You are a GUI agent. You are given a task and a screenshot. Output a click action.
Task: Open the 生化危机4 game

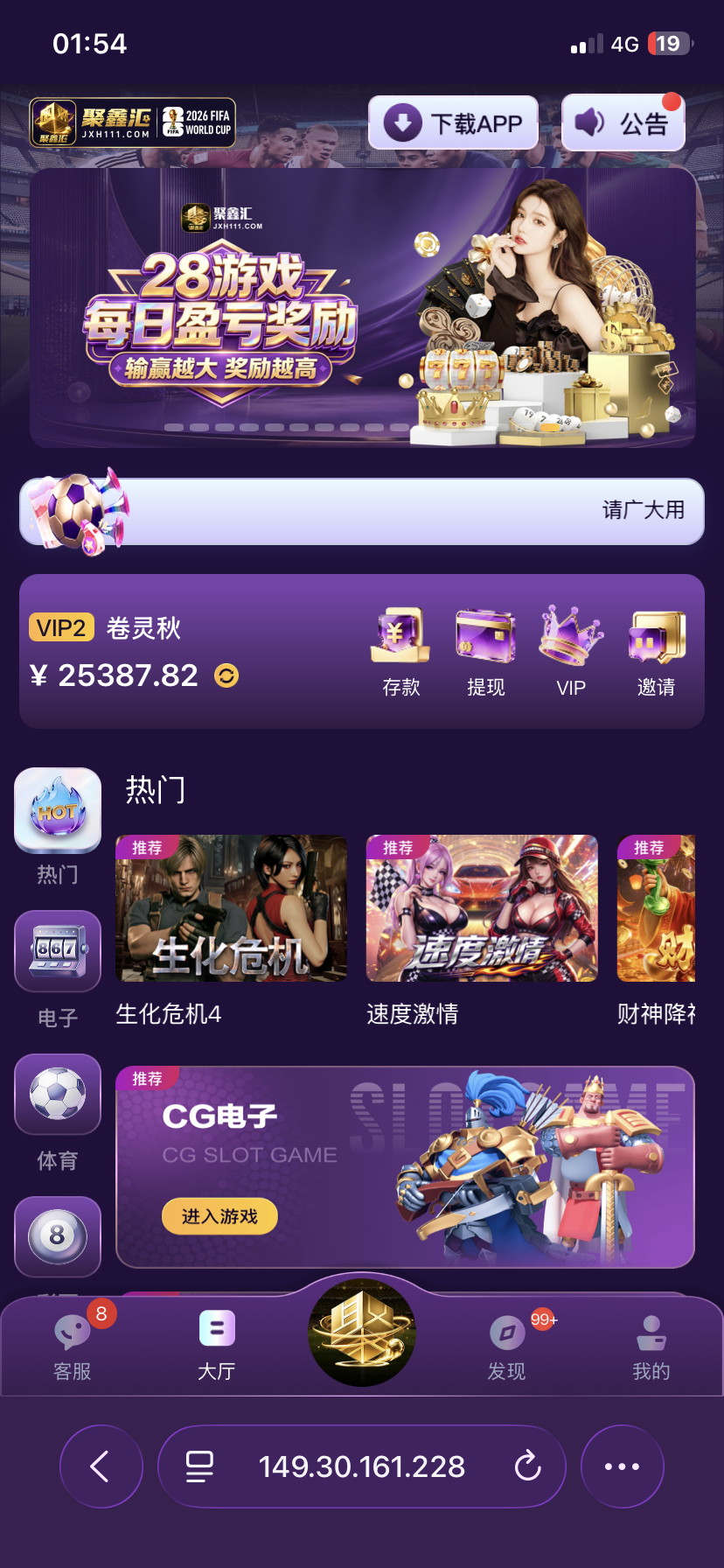point(231,931)
